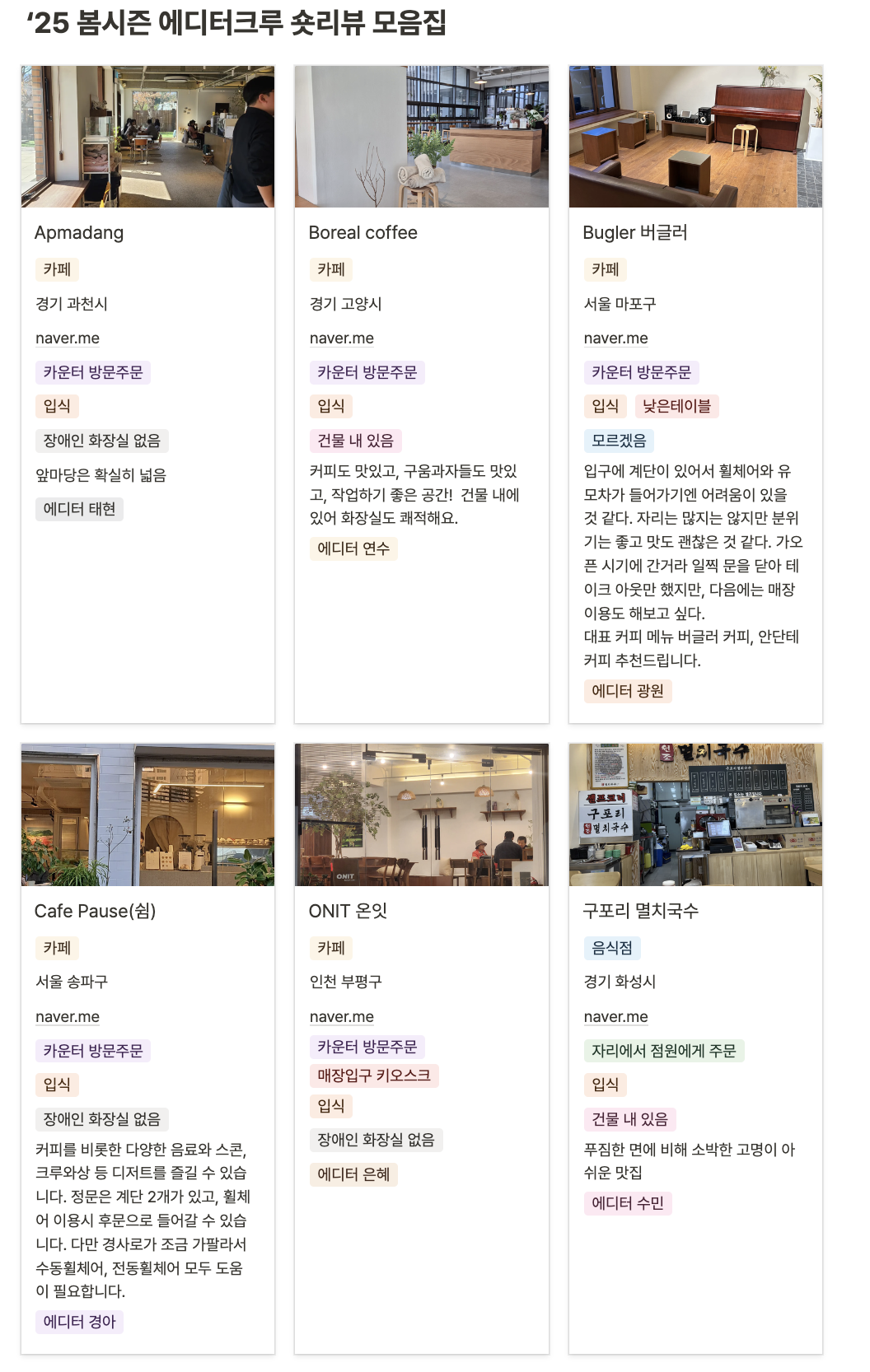The image size is (870, 1372).
Task: Open the naver.me link for ONIT 온잇
Action: tap(342, 1017)
